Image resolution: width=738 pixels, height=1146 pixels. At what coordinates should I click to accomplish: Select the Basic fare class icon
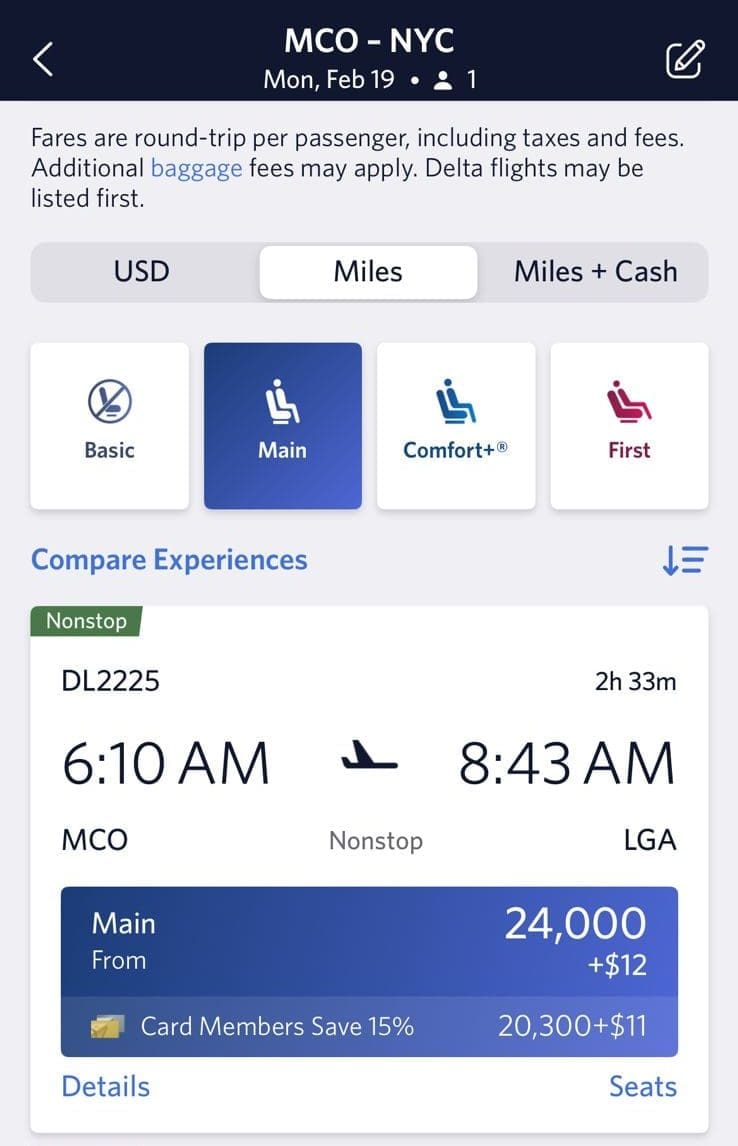109,398
